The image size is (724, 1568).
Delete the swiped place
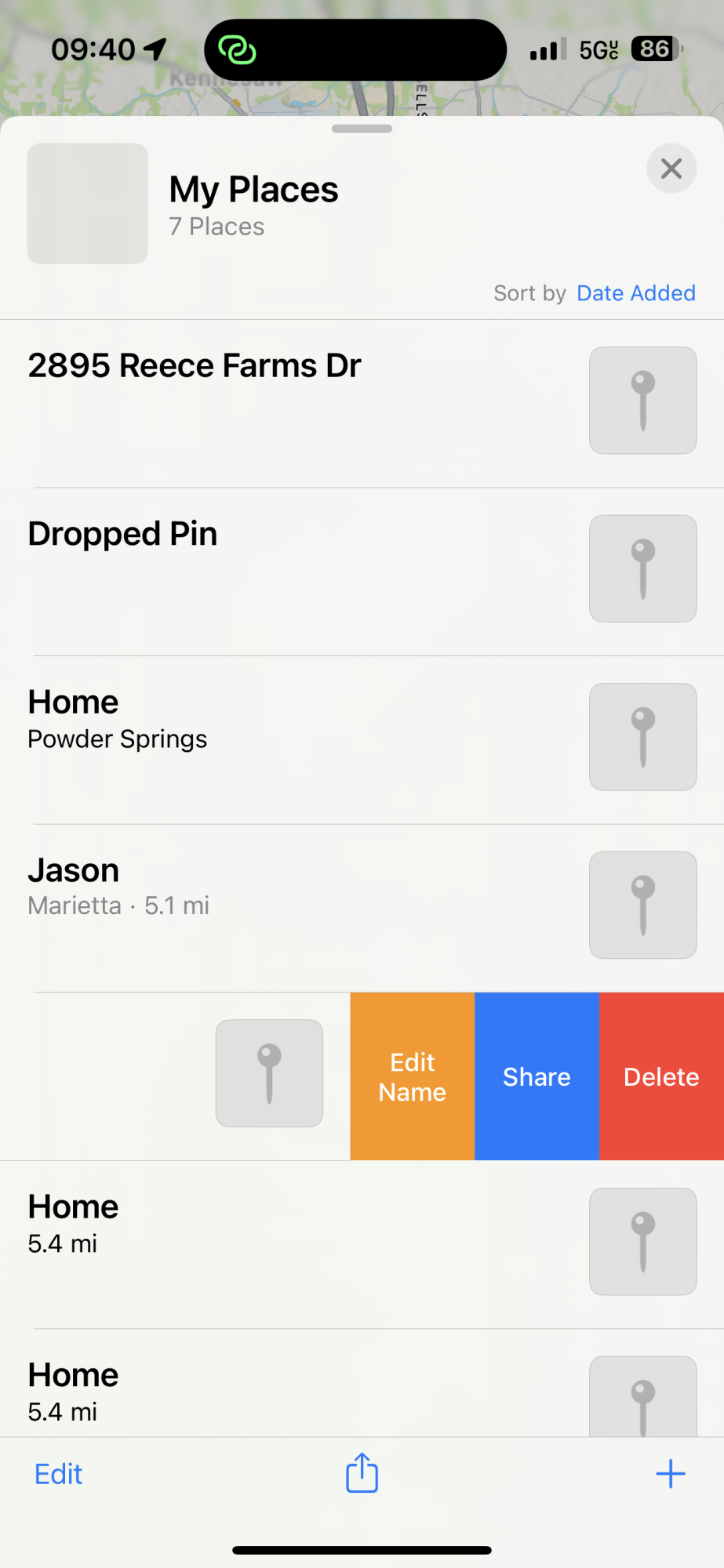tap(661, 1076)
